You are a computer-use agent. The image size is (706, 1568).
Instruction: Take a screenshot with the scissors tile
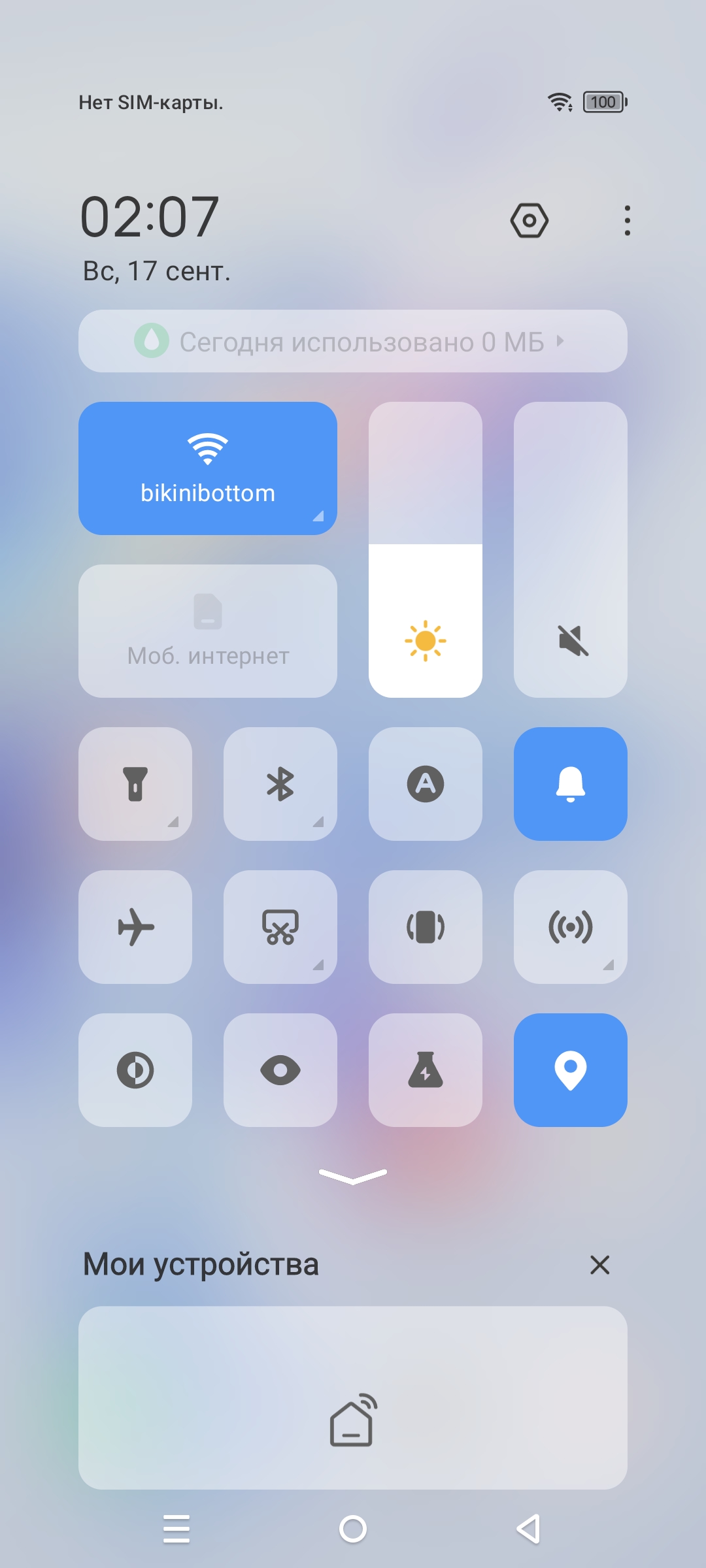[x=280, y=926]
